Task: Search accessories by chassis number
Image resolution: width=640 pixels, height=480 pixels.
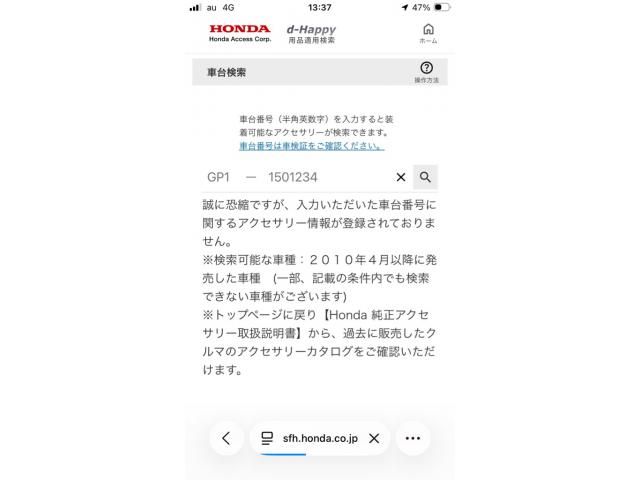Action: click(425, 177)
